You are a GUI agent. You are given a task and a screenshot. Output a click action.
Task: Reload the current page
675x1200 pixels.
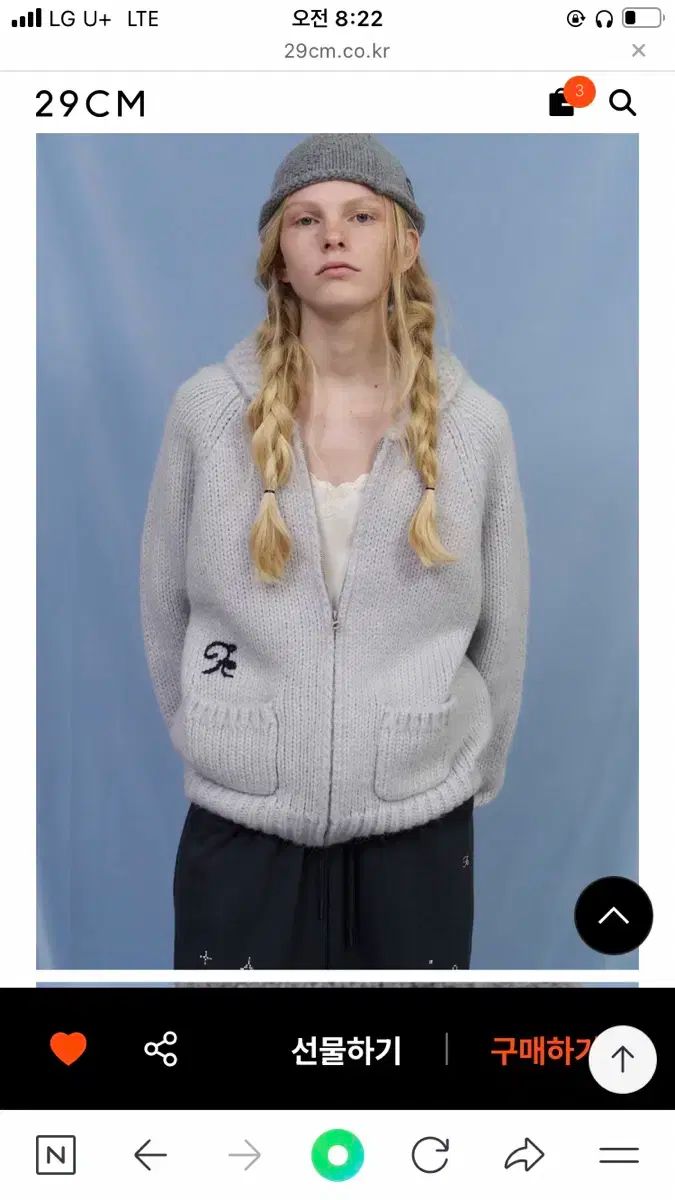pyautogui.click(x=430, y=1156)
